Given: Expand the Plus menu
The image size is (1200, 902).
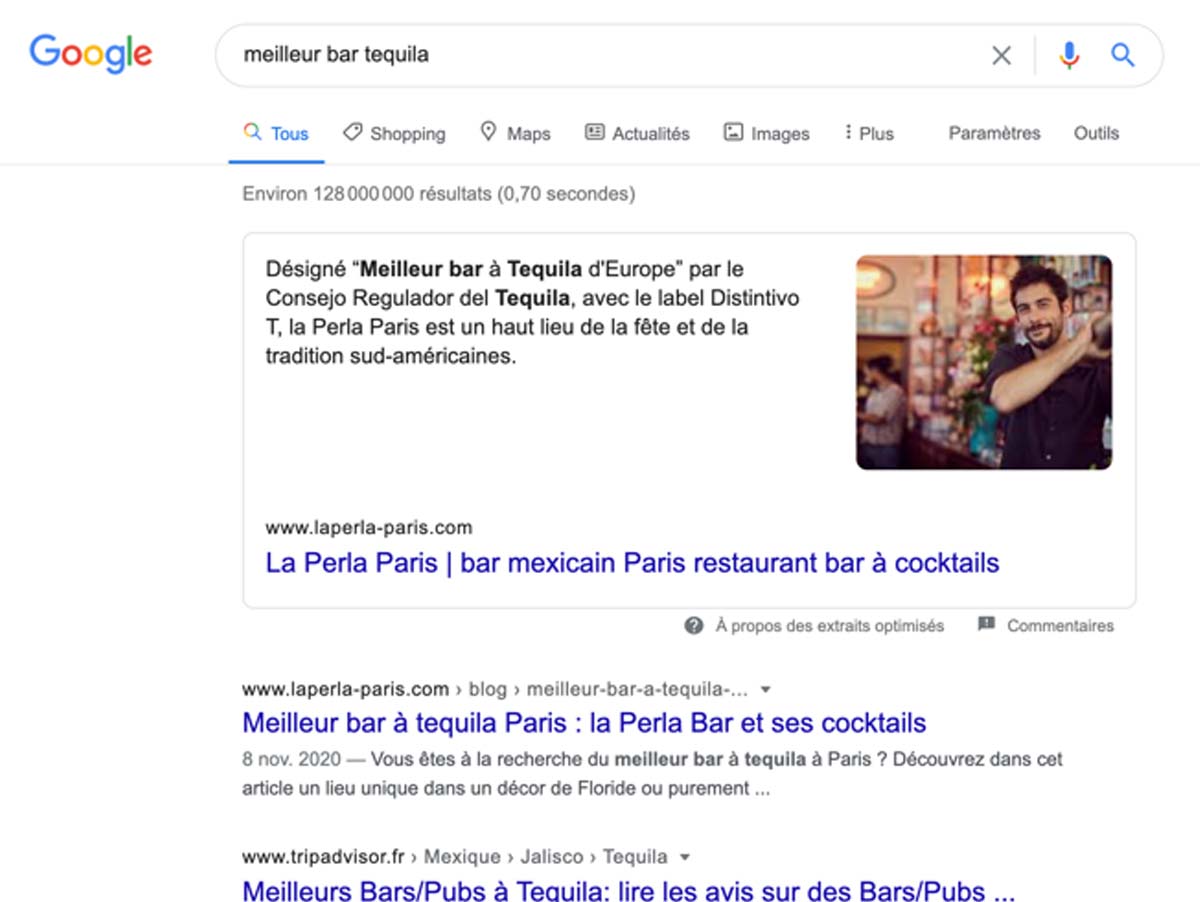Looking at the screenshot, I should click(x=869, y=133).
